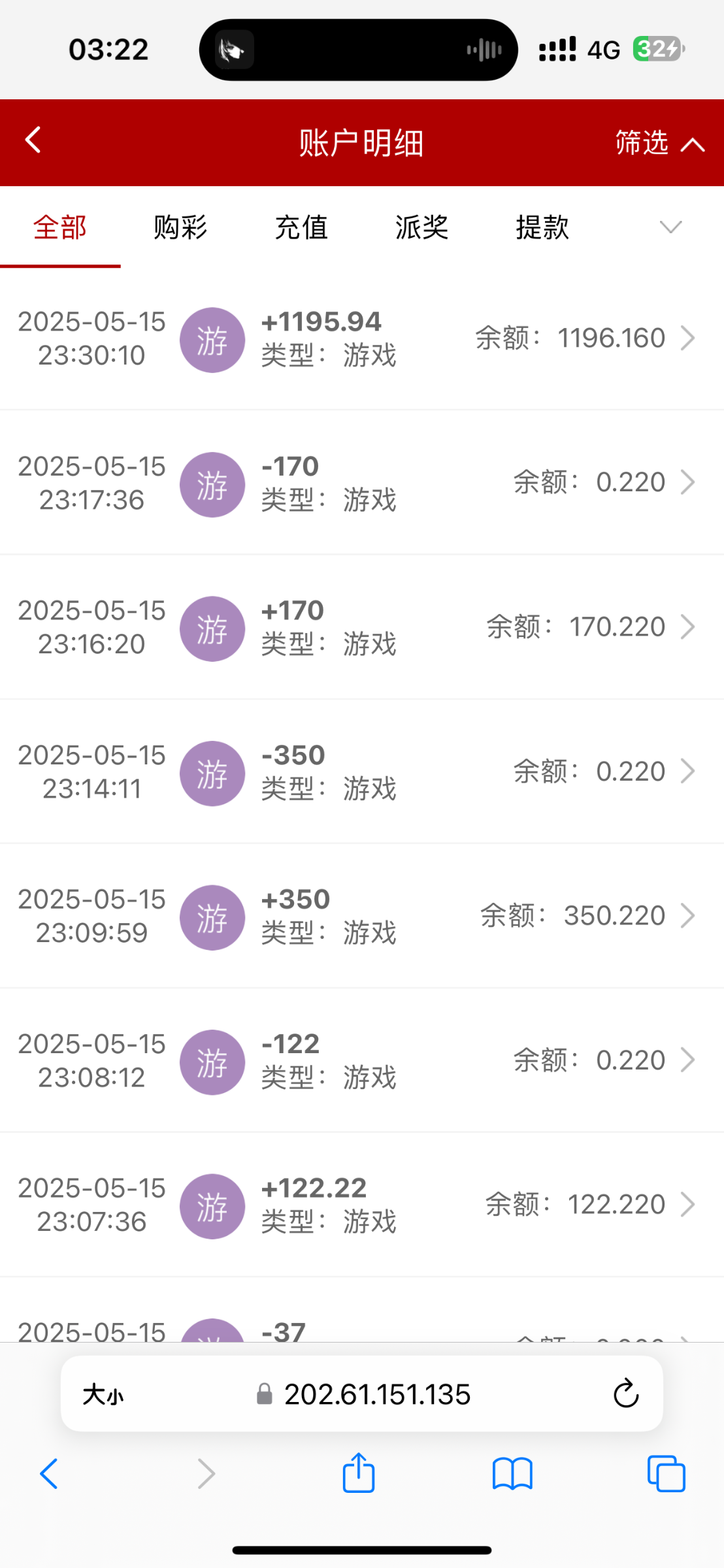Viewport: 724px width, 1568px height.
Task: Switch to the 派奖 tab
Action: point(421,227)
